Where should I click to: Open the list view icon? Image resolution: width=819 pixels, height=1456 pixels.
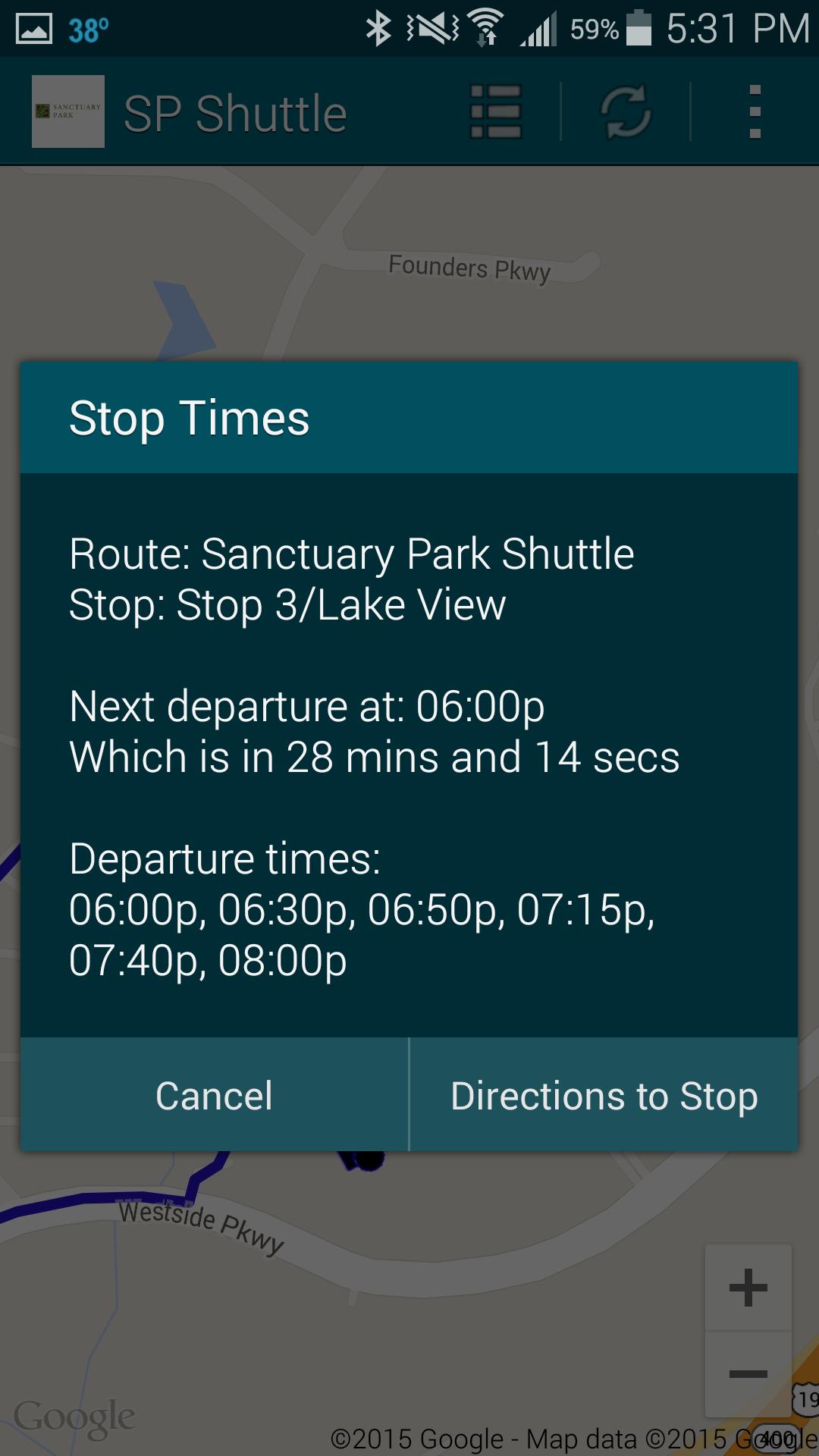495,112
